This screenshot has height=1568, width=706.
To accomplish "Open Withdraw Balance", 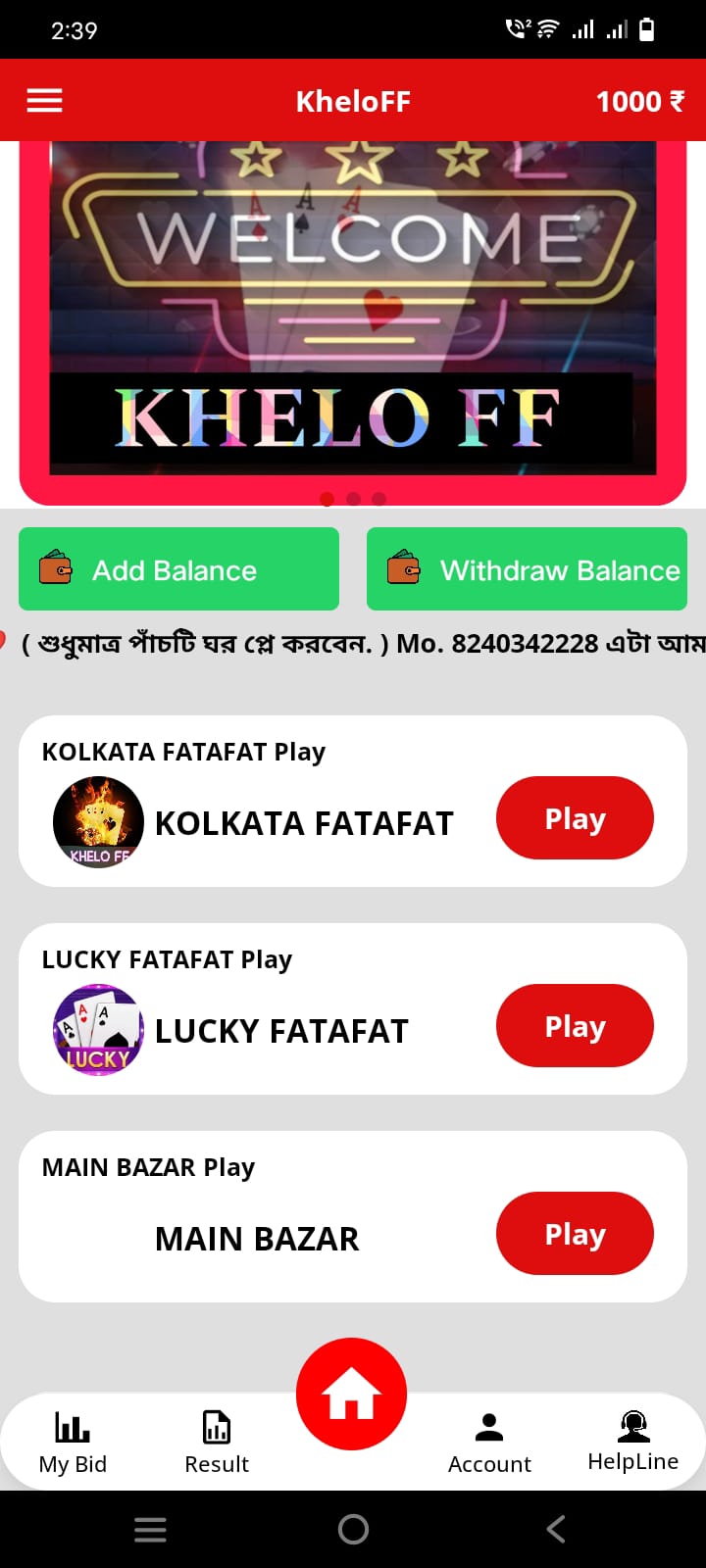I will [x=527, y=569].
